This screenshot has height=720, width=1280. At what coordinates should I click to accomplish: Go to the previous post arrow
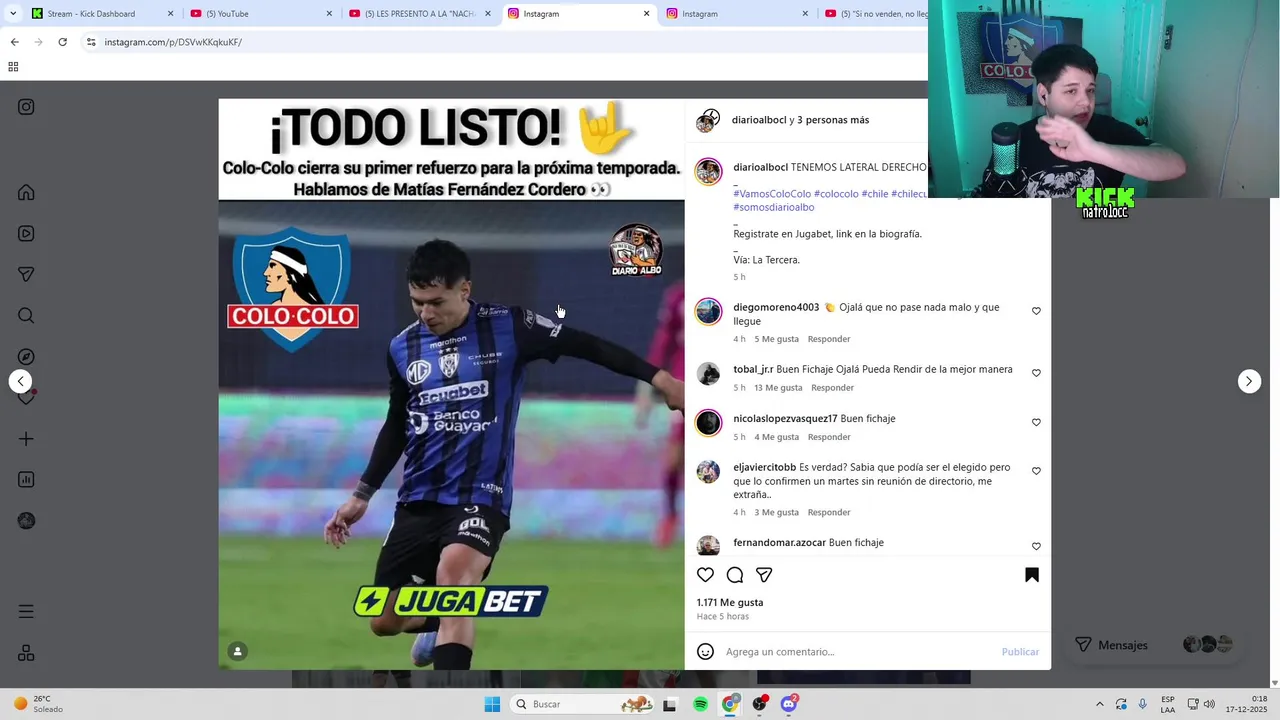20,381
